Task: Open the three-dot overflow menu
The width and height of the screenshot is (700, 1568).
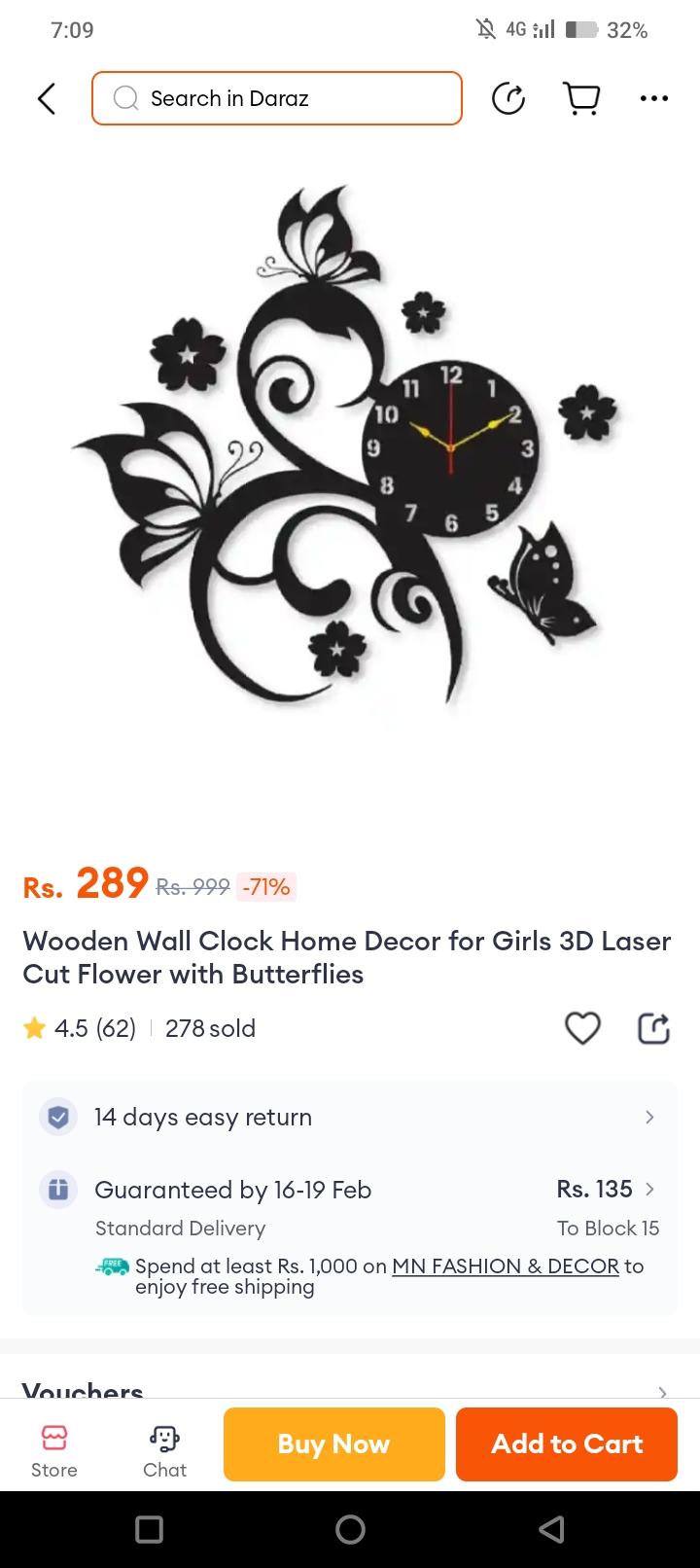Action: pyautogui.click(x=654, y=98)
